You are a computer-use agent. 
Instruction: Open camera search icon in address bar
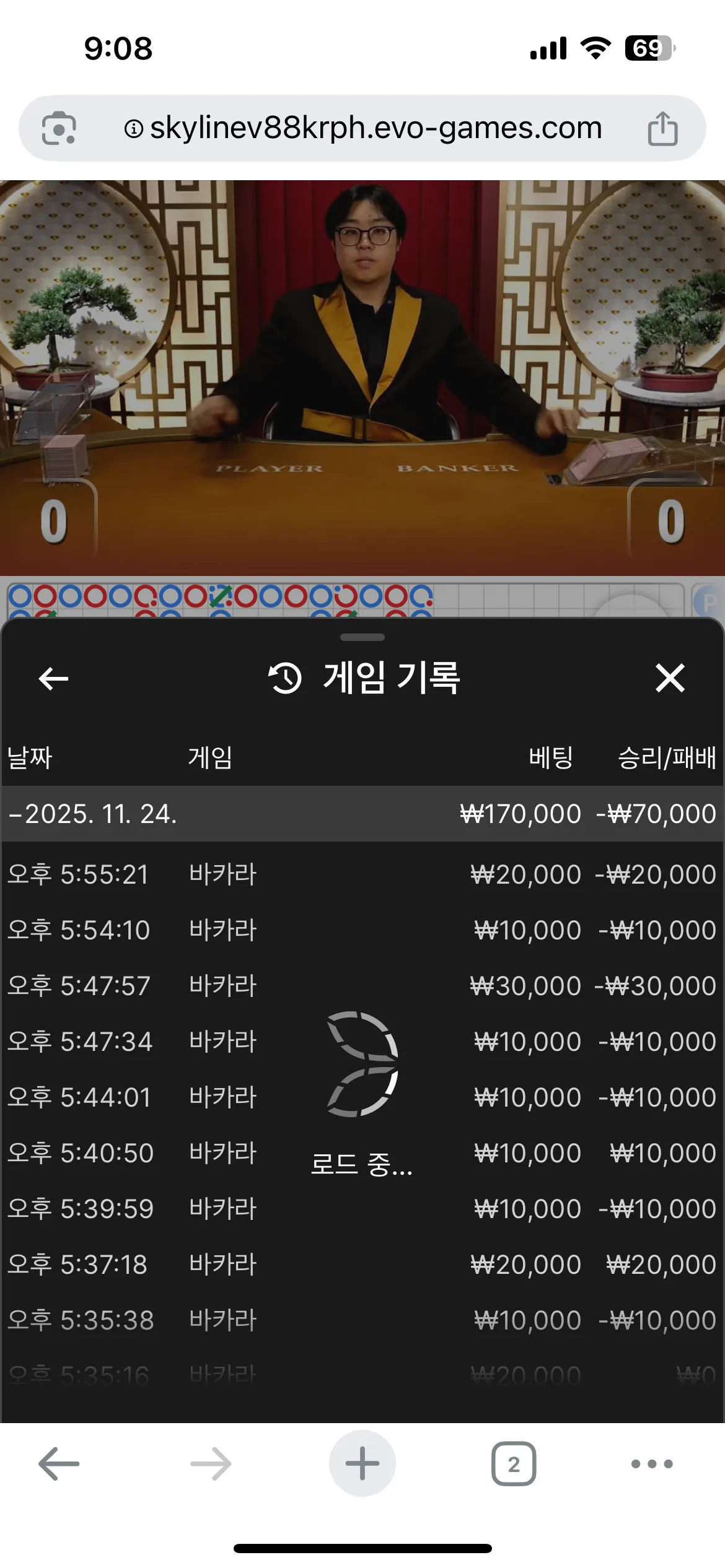click(x=59, y=128)
